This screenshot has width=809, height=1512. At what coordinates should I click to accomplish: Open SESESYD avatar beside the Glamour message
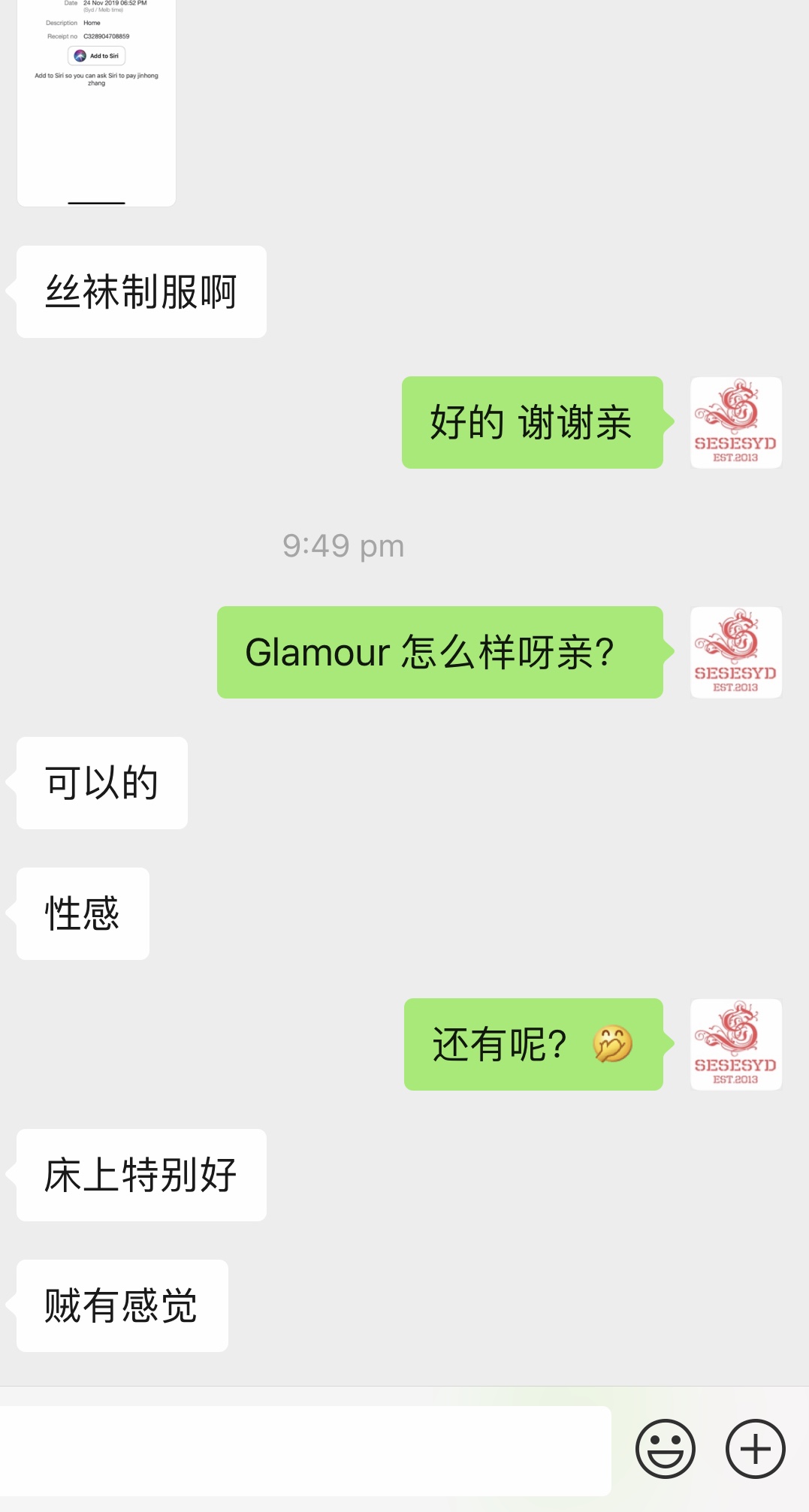click(x=735, y=652)
